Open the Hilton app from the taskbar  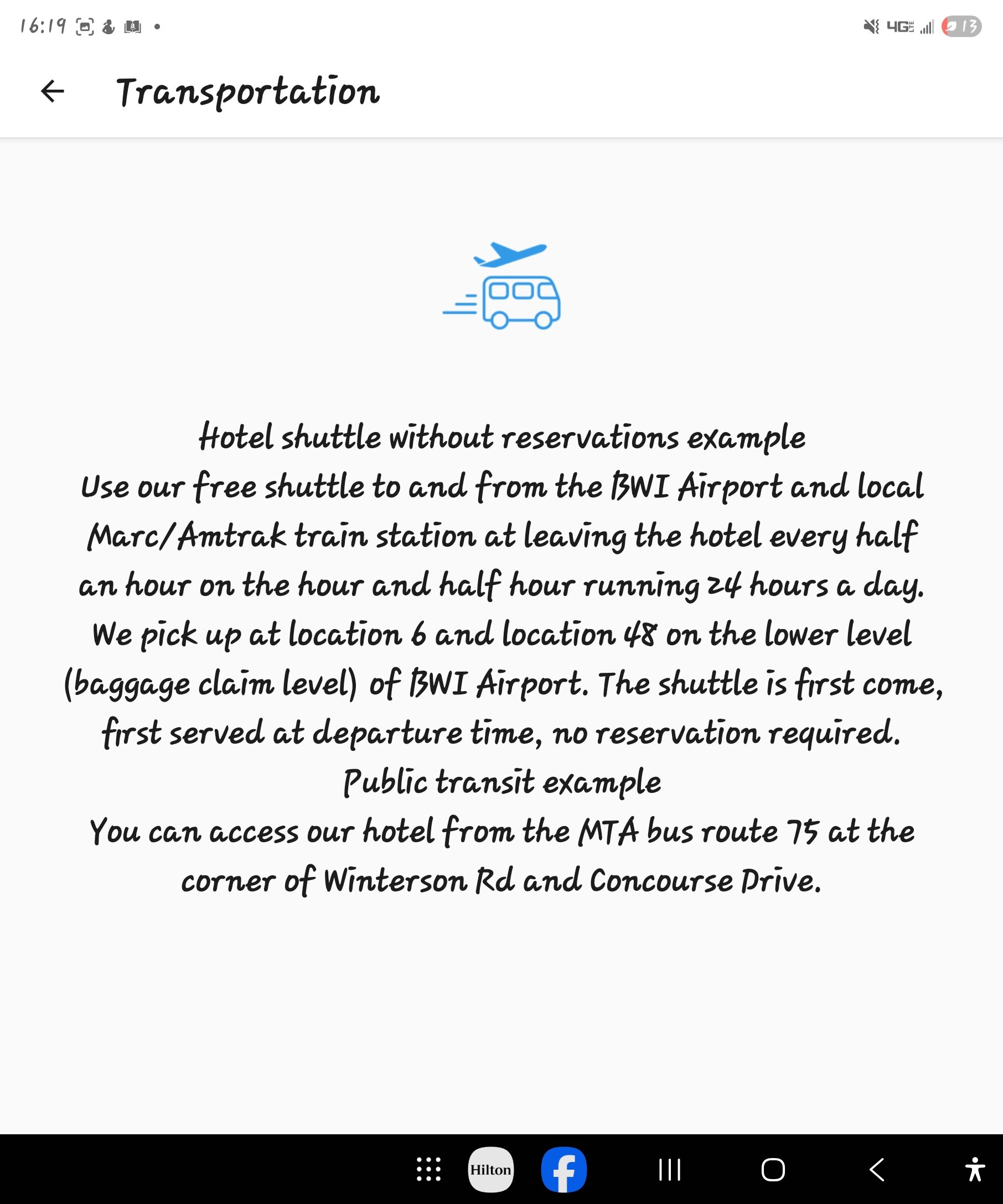click(x=490, y=1169)
